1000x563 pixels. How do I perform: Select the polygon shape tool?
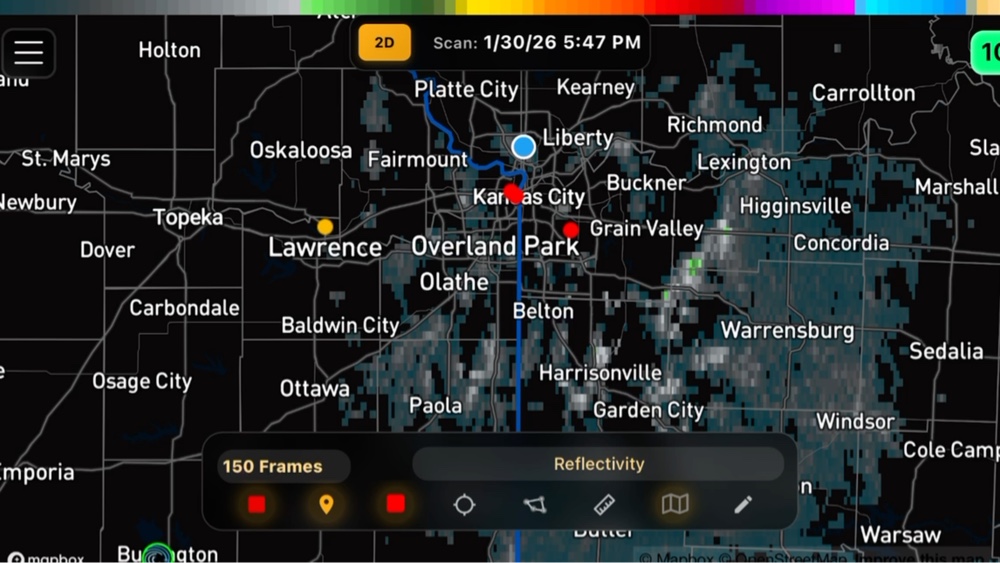pos(535,505)
